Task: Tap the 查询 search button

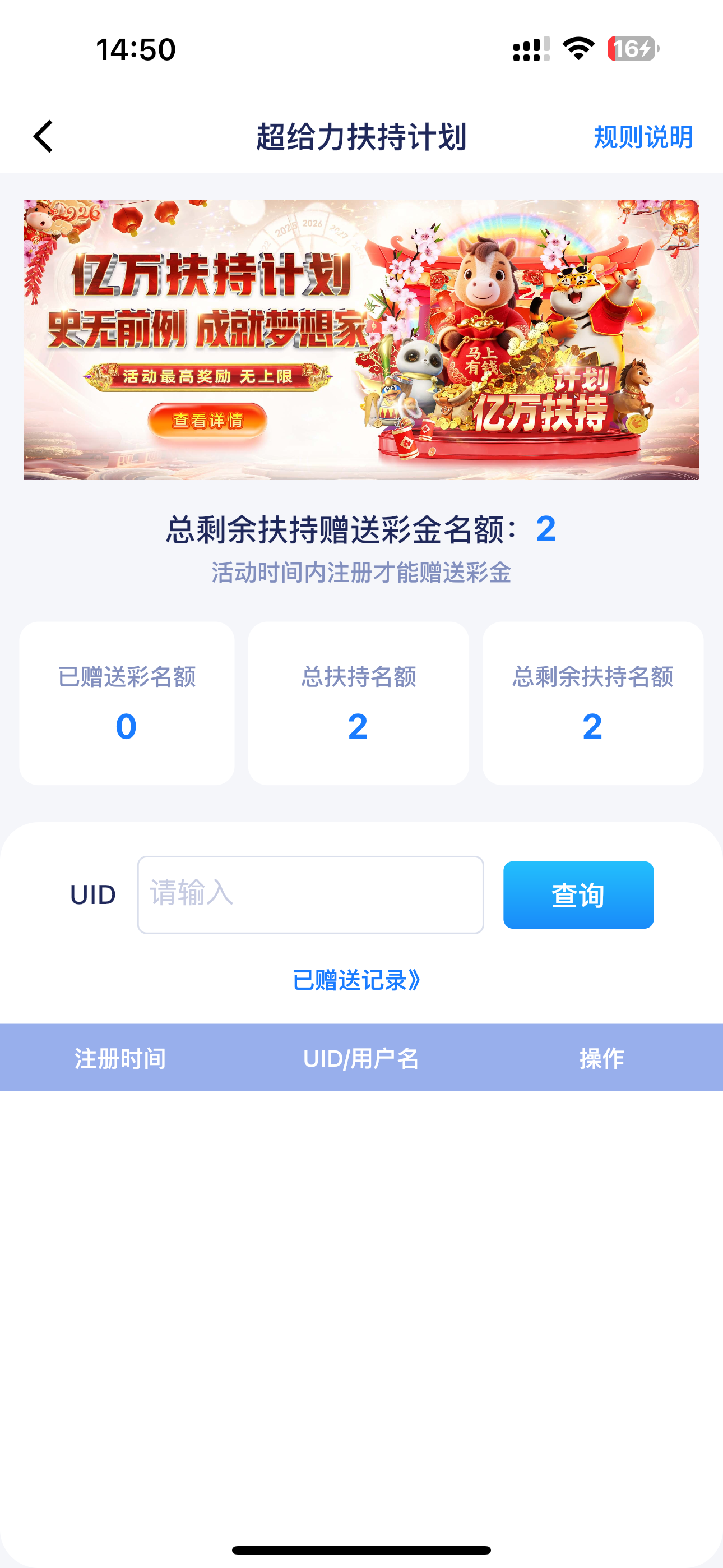Action: (x=577, y=894)
